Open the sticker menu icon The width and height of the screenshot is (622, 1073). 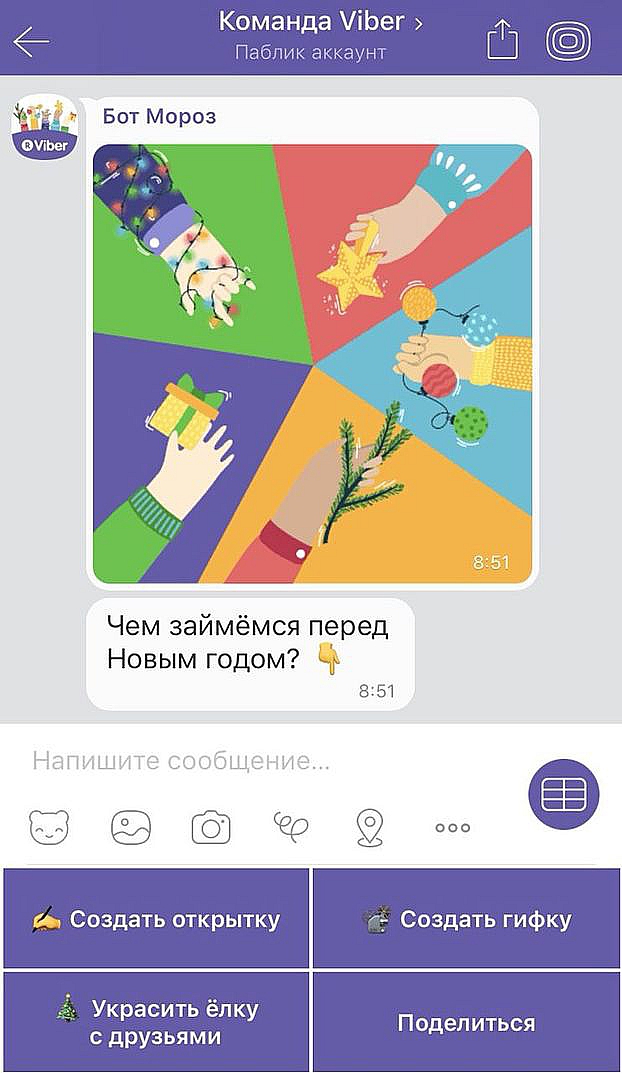coord(50,828)
